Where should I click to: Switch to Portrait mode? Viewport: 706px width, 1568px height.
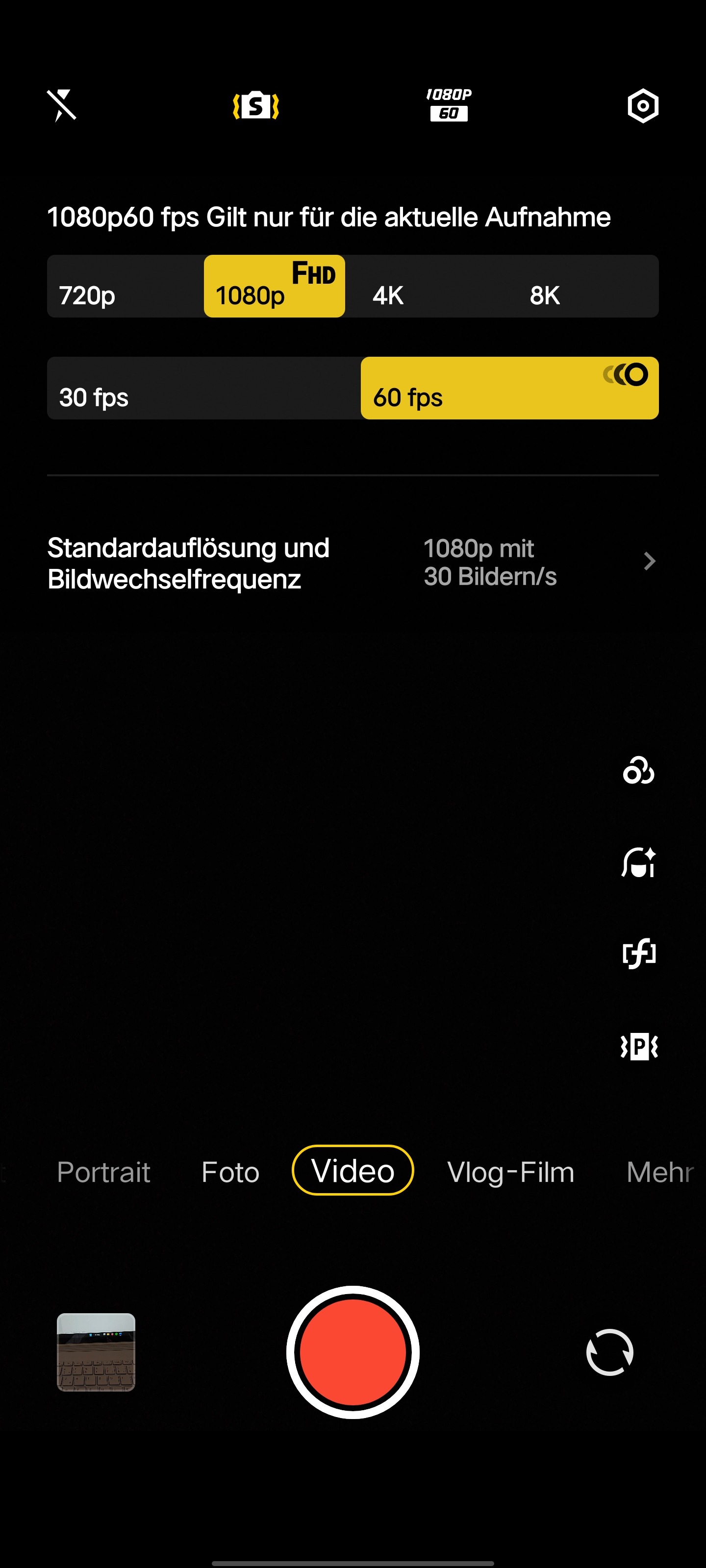click(x=103, y=1172)
